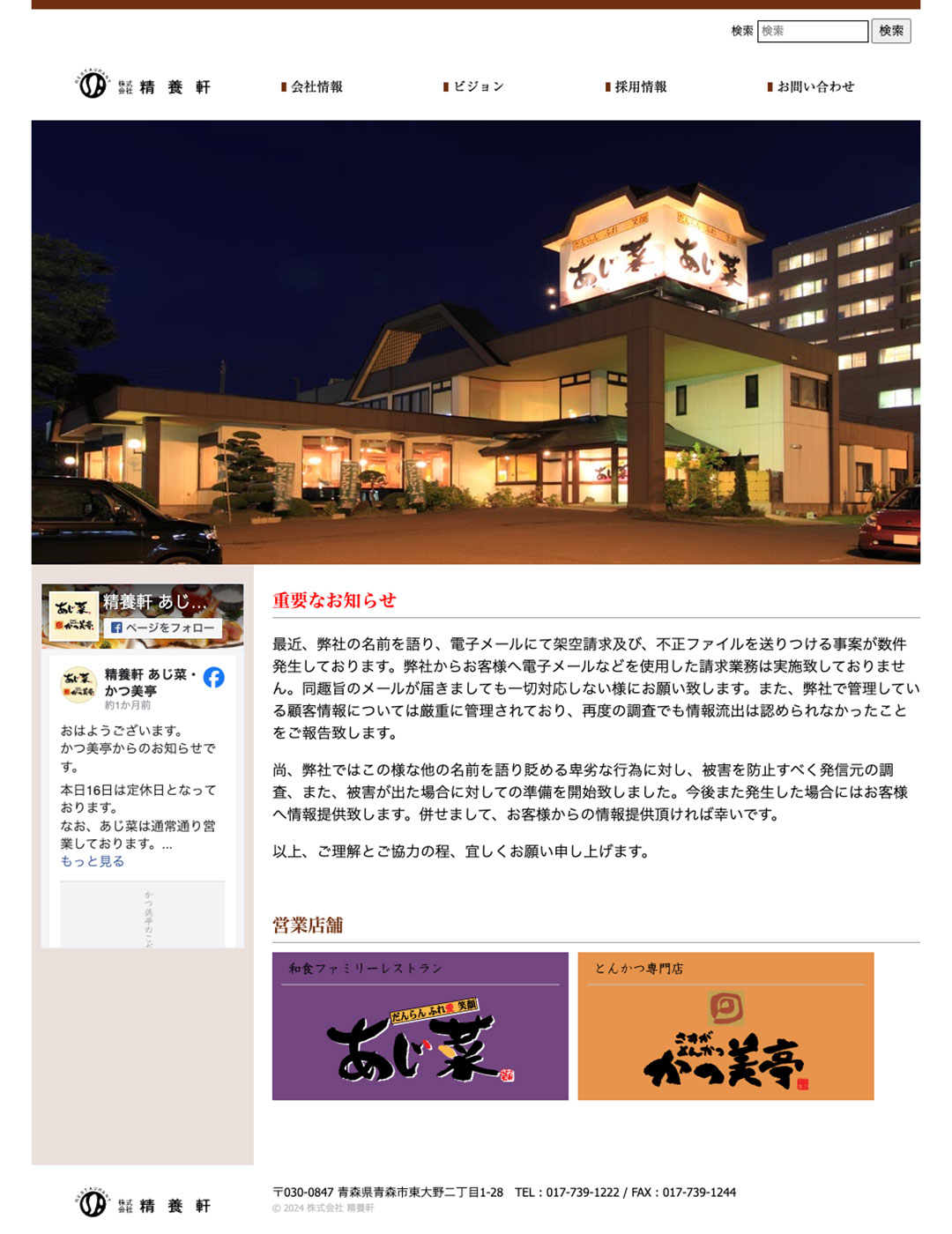Screen dimensions: 952x1234
Task: Focus the 検索 search text field
Action: tap(812, 31)
